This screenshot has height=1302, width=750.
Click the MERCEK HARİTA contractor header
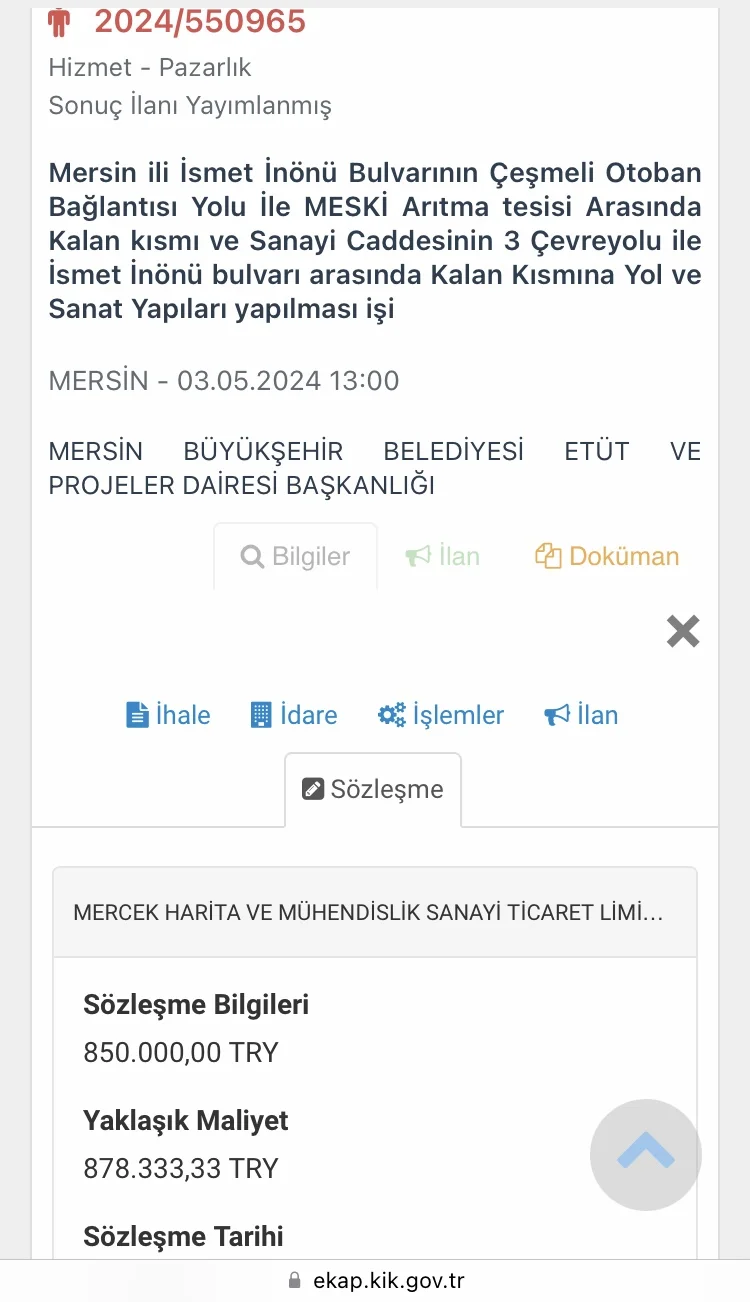click(375, 911)
